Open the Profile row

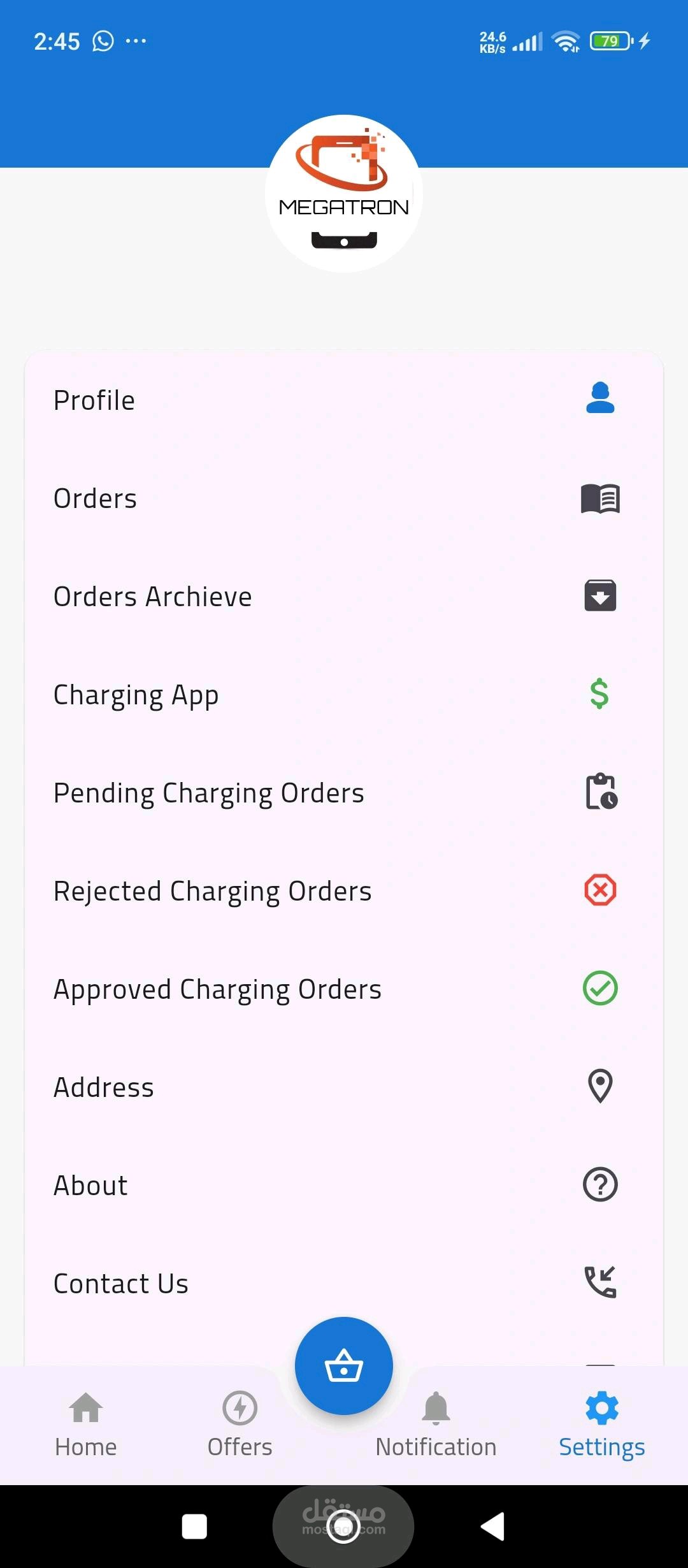(344, 400)
